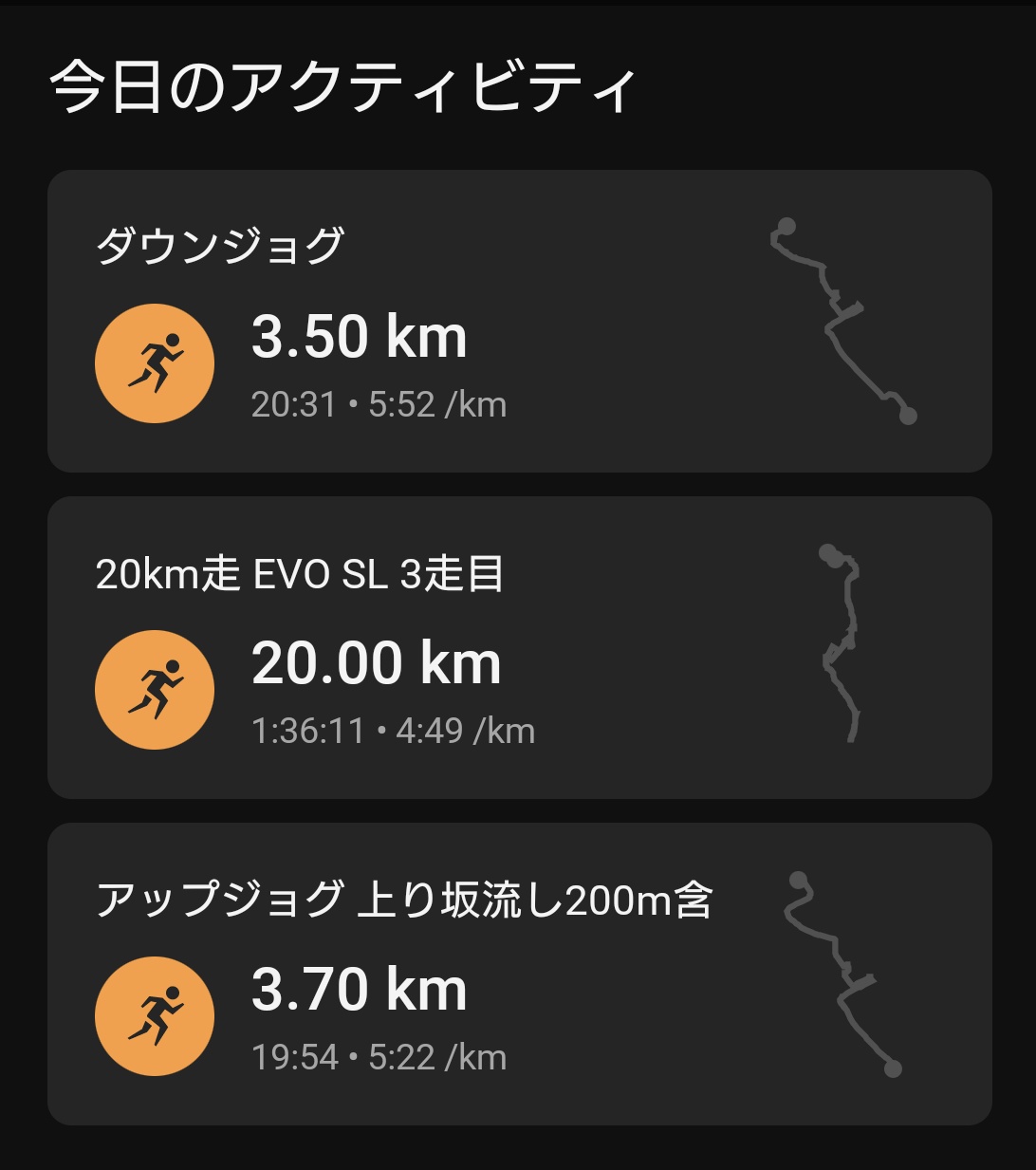This screenshot has width=1036, height=1170.
Task: Click the 3.50 km distance value
Action: (x=361, y=337)
